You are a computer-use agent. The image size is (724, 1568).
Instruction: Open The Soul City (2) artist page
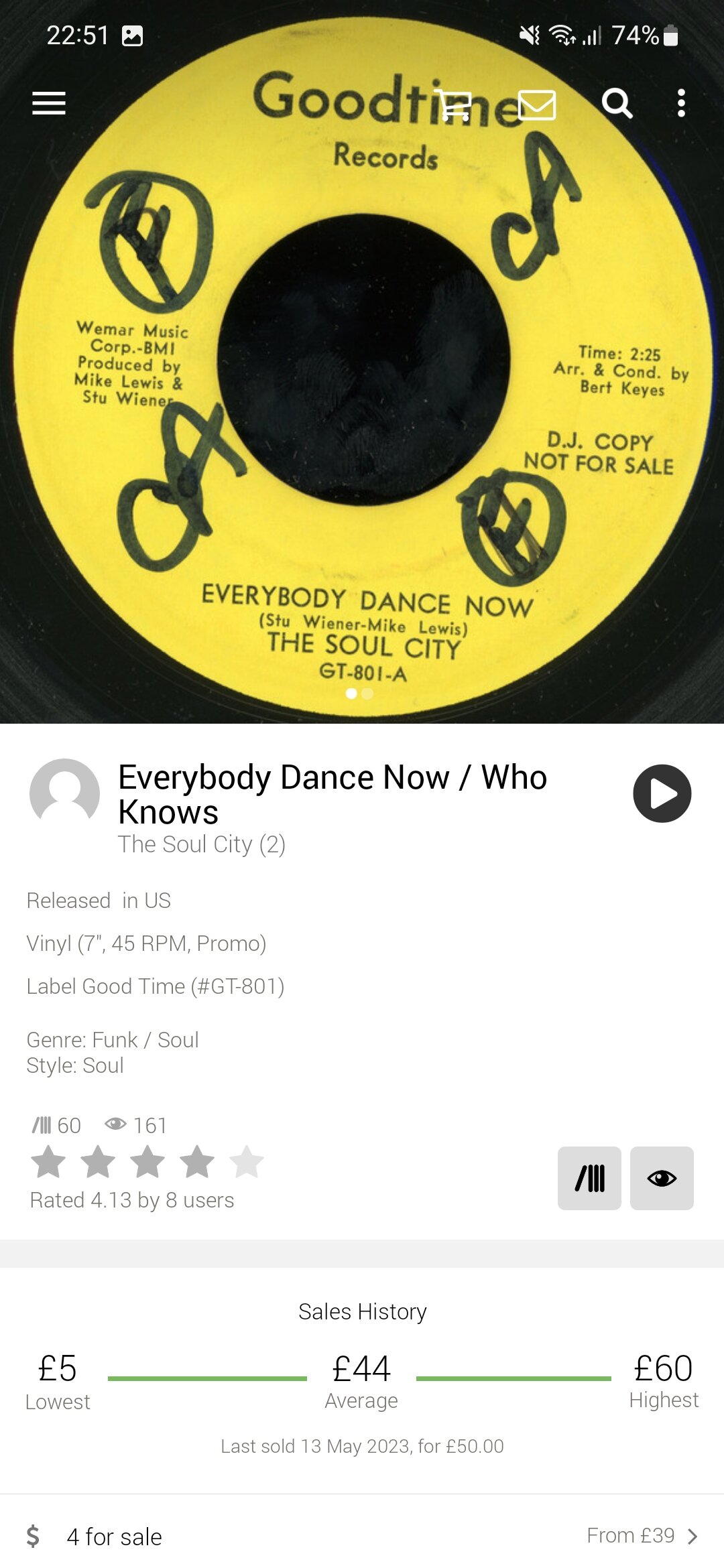tap(202, 844)
